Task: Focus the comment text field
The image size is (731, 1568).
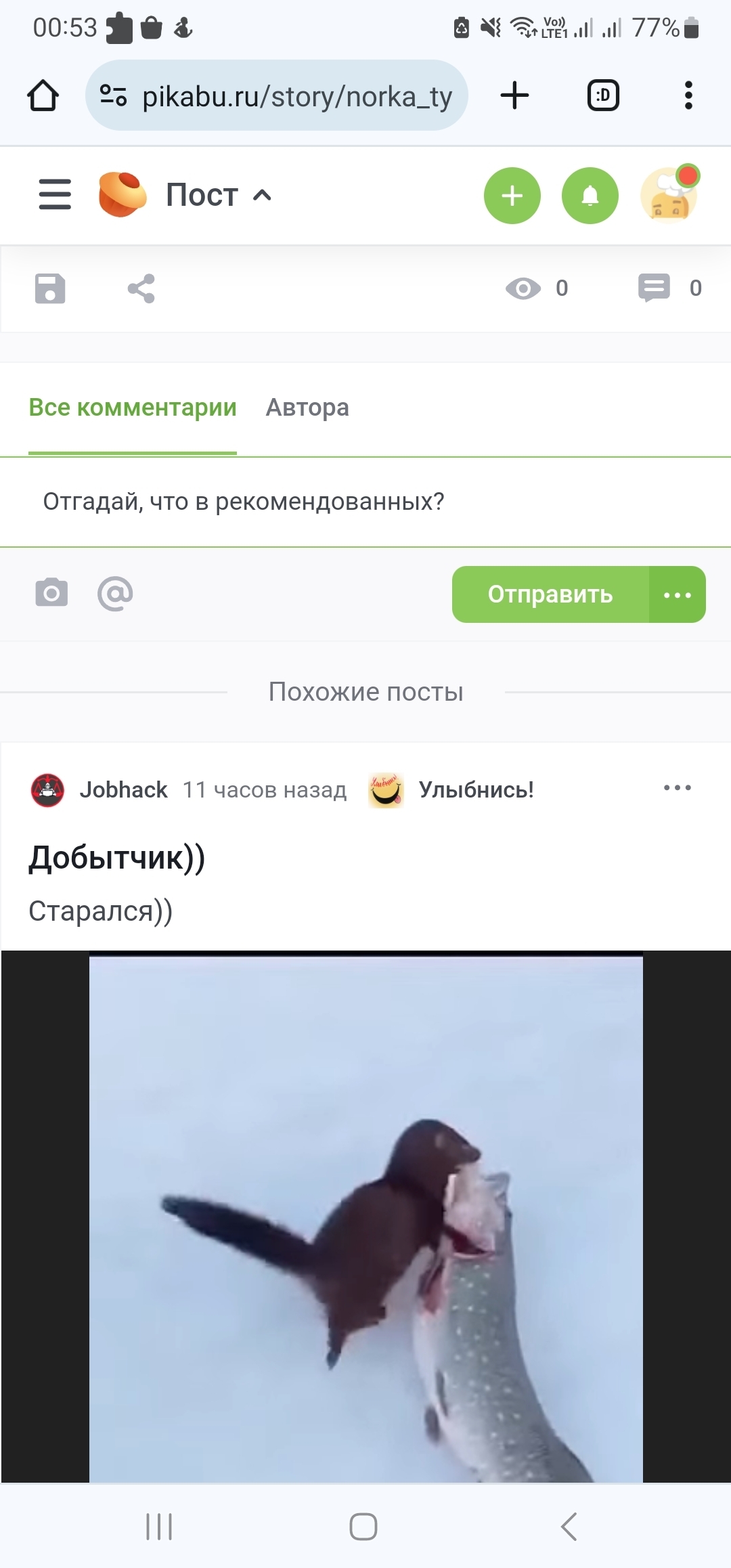Action: click(365, 502)
